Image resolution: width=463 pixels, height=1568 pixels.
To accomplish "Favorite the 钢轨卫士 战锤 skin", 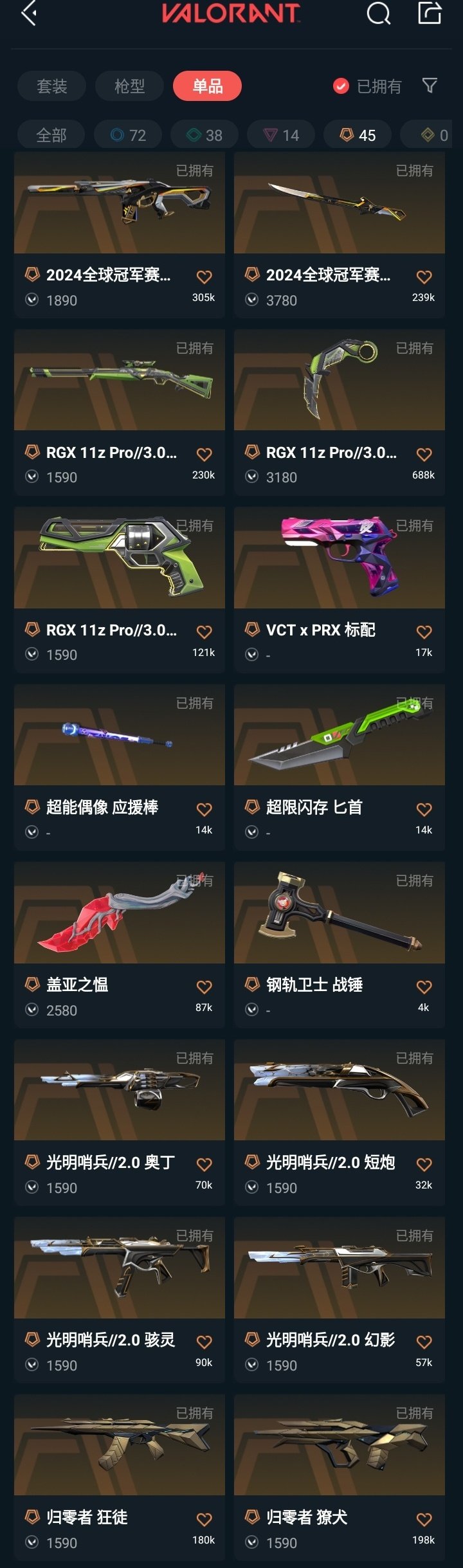I will click(424, 987).
